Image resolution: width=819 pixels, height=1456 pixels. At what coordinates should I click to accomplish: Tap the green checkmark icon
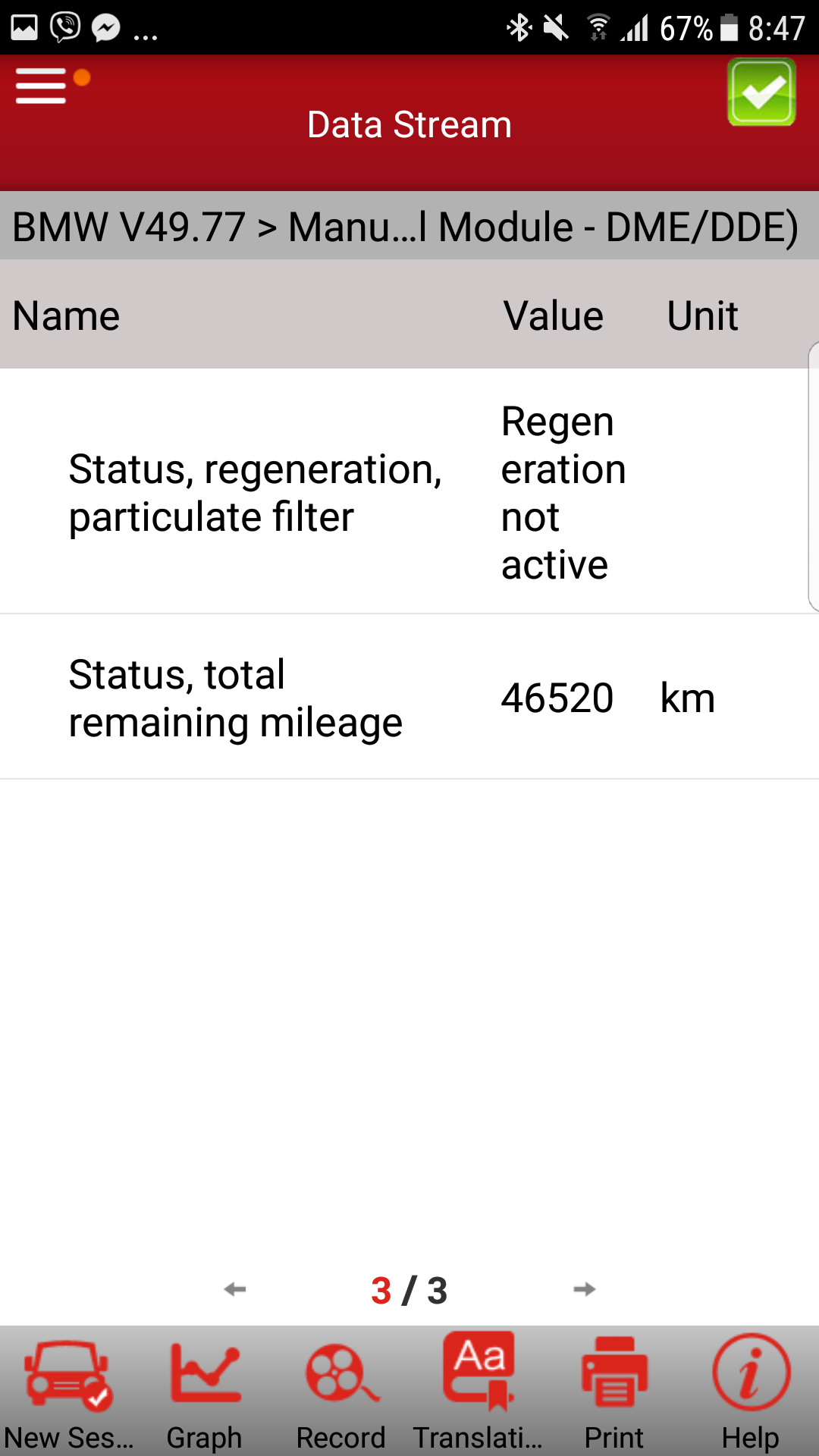pyautogui.click(x=761, y=93)
